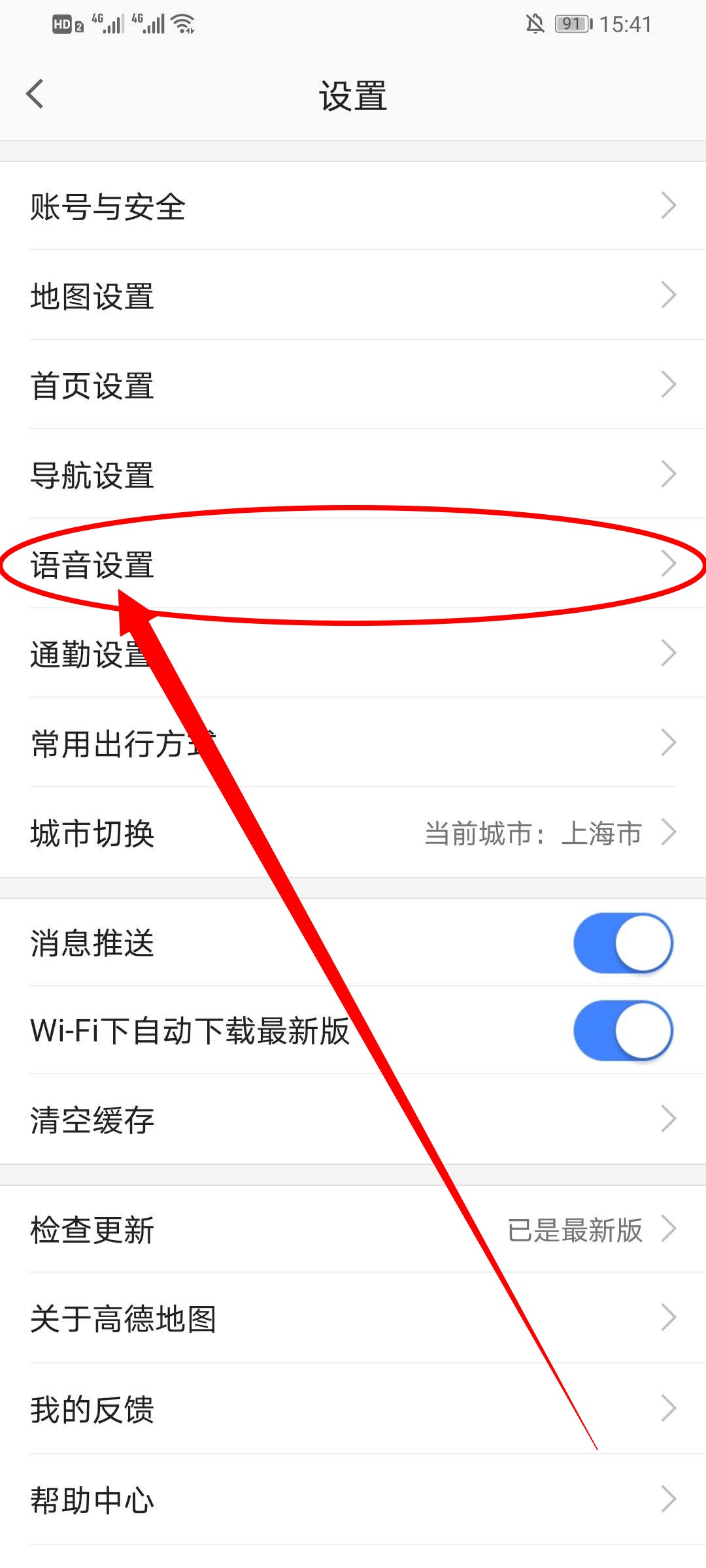Screen dimensions: 706x1568
Task: Open 常用出行方式 row
Action: pos(353,743)
